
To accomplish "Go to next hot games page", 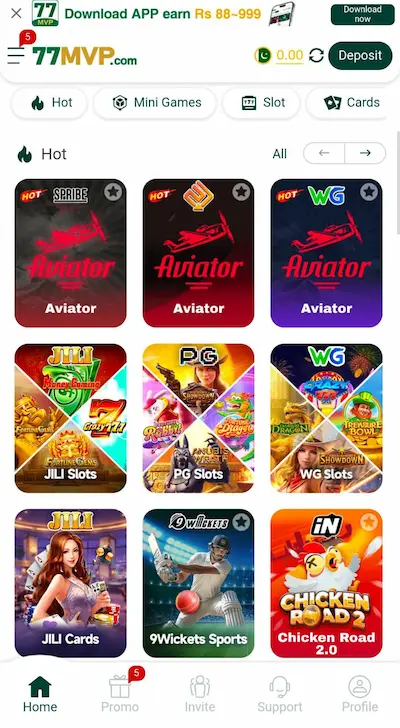I will click(365, 153).
